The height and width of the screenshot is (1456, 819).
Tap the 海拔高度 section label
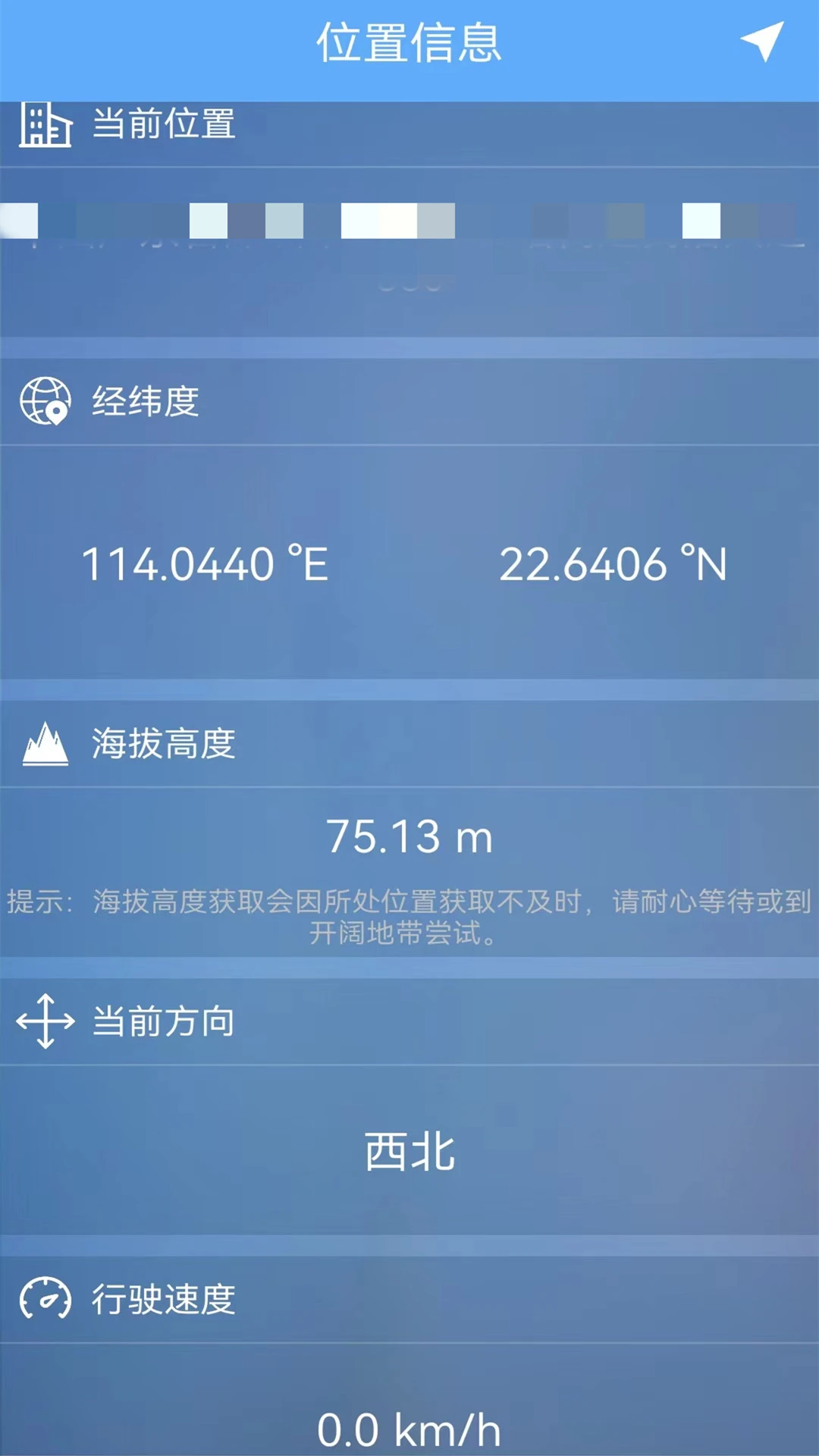pyautogui.click(x=162, y=742)
